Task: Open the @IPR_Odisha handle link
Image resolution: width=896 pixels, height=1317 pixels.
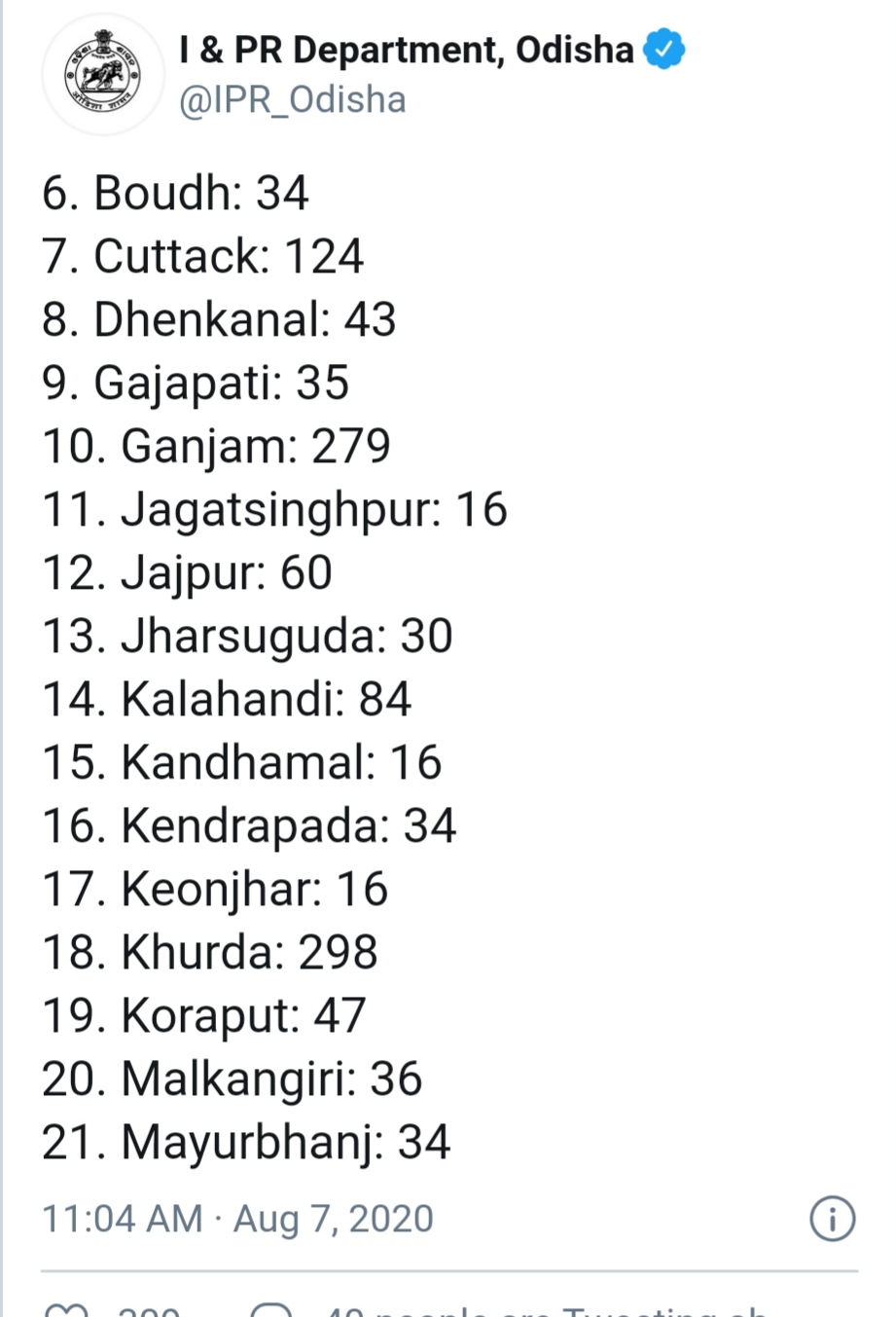Action: click(292, 100)
